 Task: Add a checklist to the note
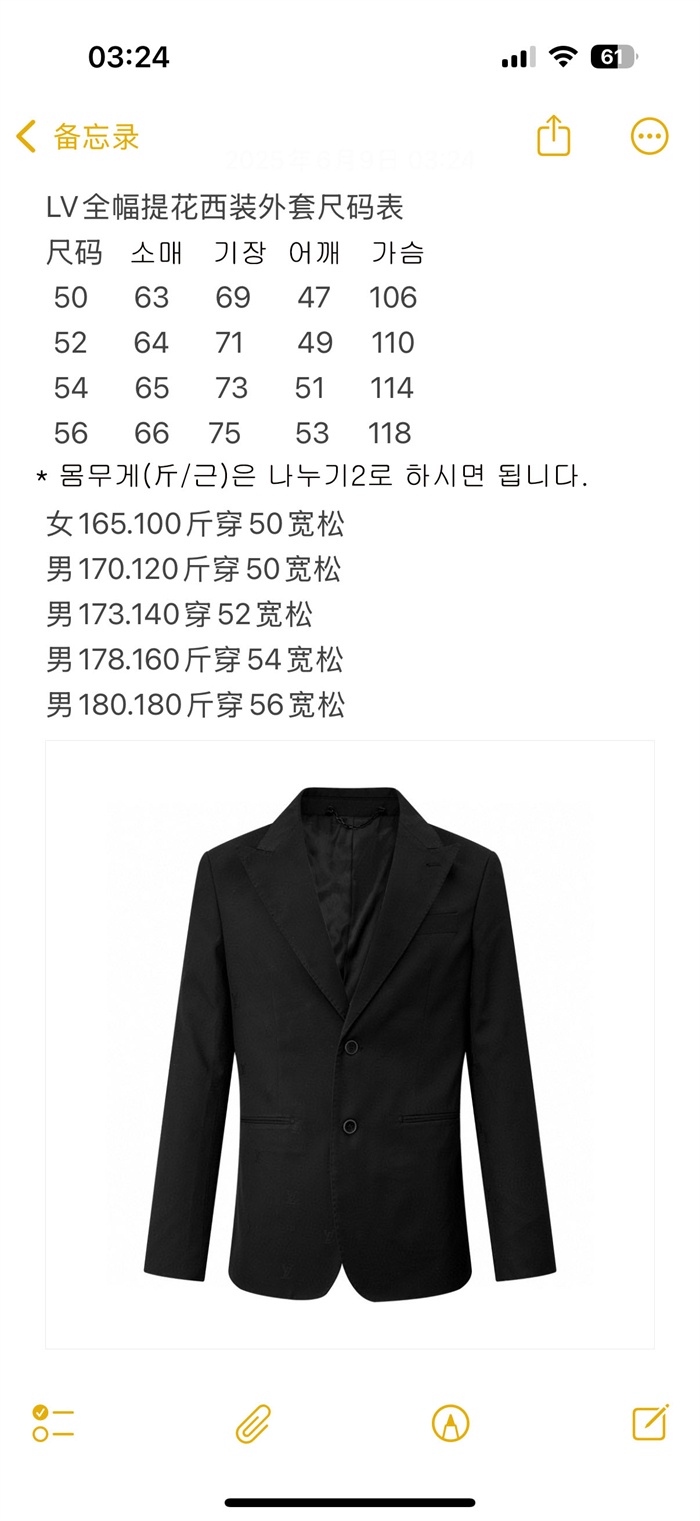click(x=53, y=1422)
